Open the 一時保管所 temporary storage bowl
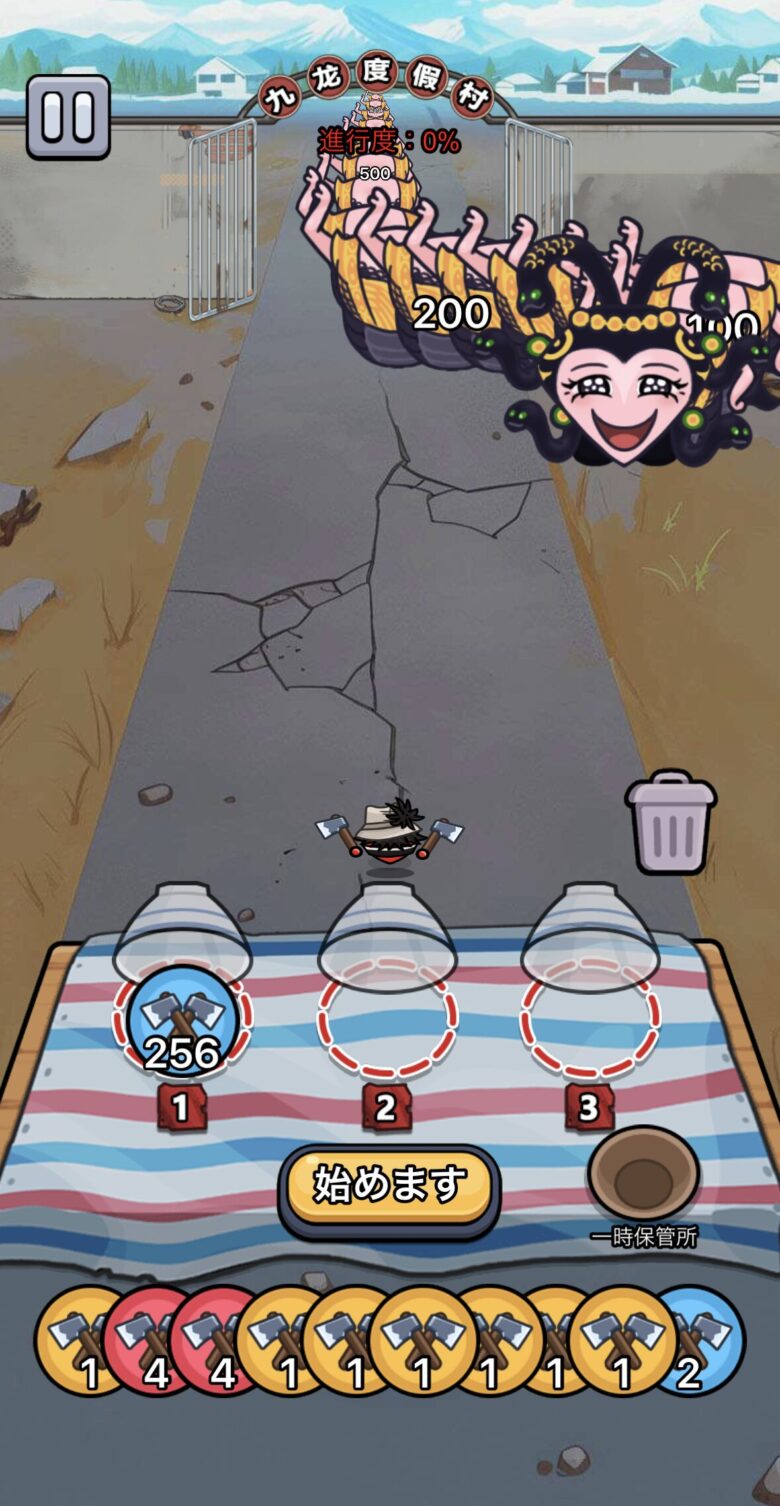Viewport: 780px width, 1506px height. click(643, 1177)
